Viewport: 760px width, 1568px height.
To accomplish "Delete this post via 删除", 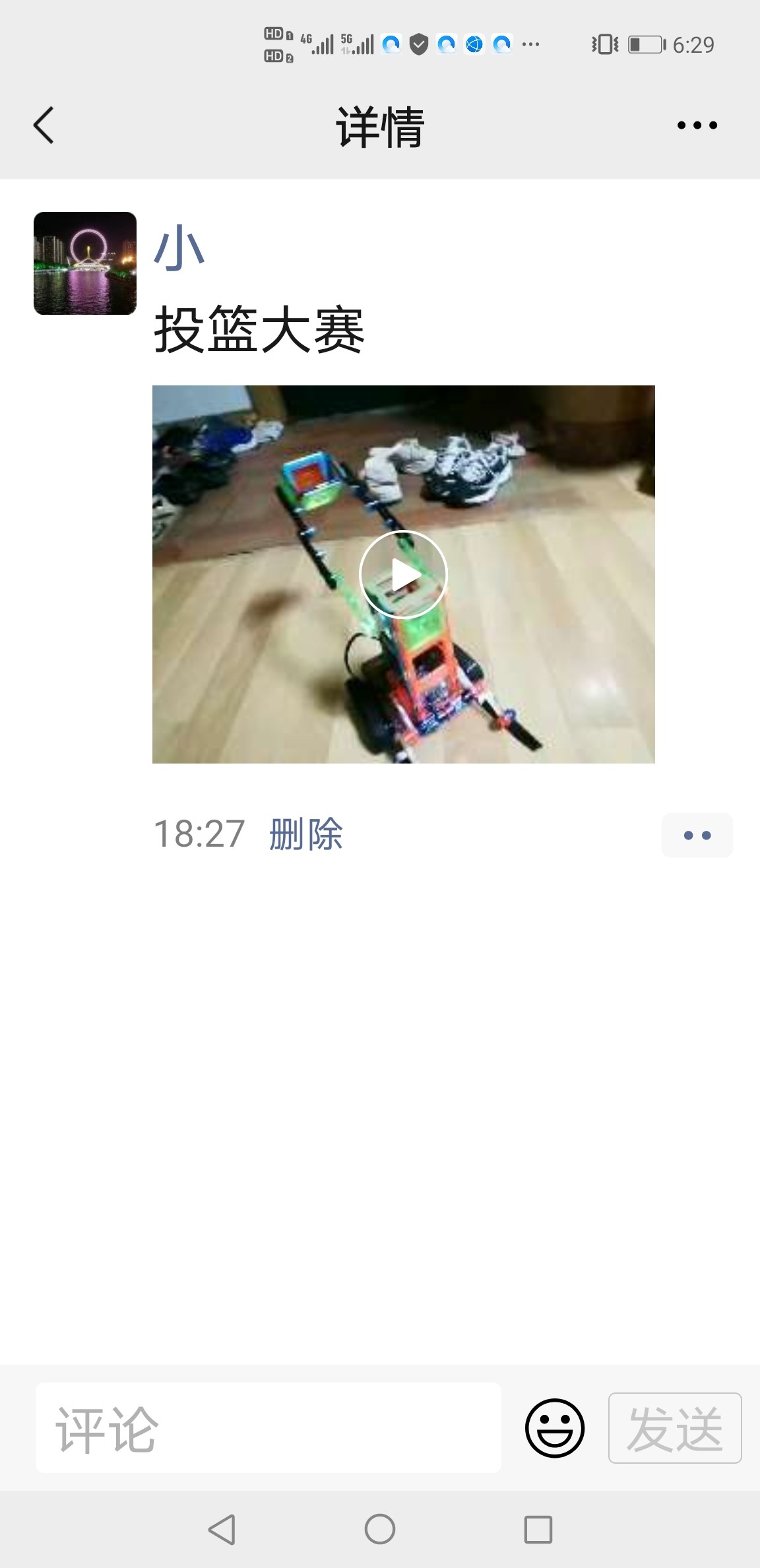I will pyautogui.click(x=305, y=834).
